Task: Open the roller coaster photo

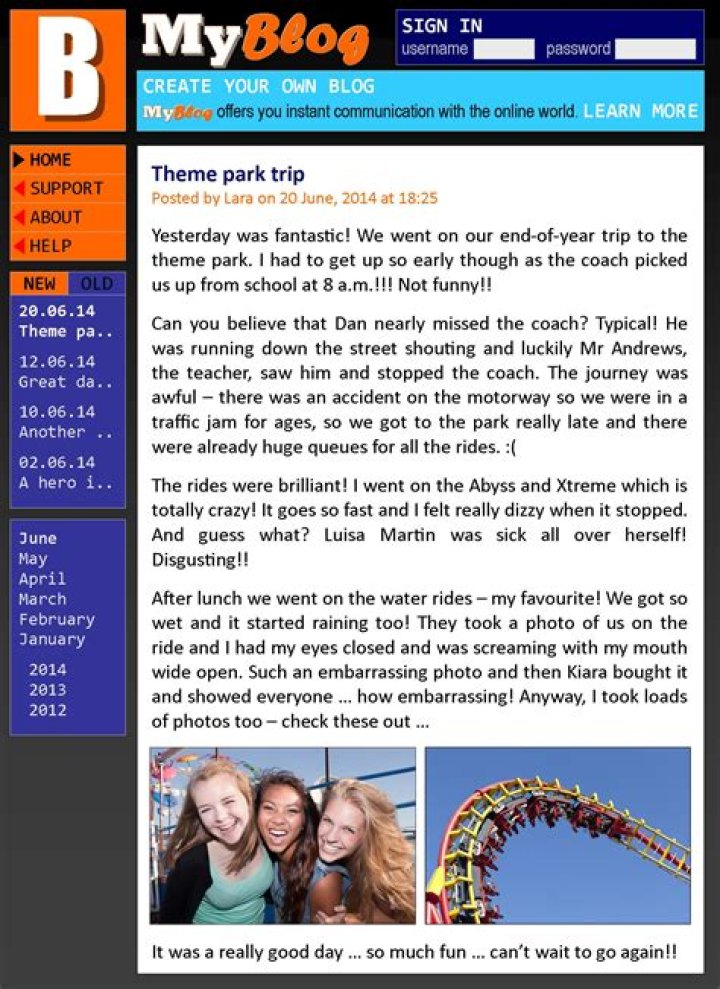Action: point(557,835)
